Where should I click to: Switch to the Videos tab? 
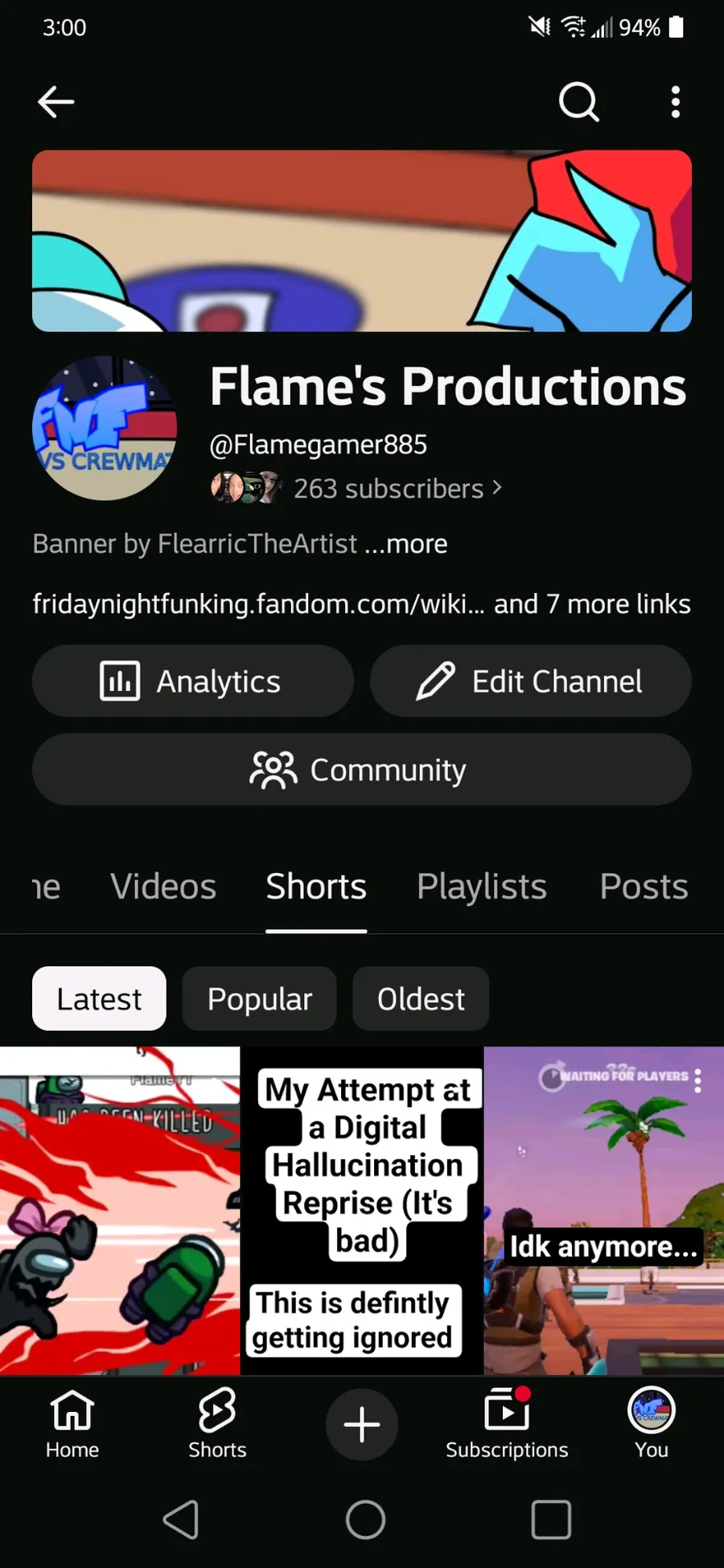coord(163,887)
